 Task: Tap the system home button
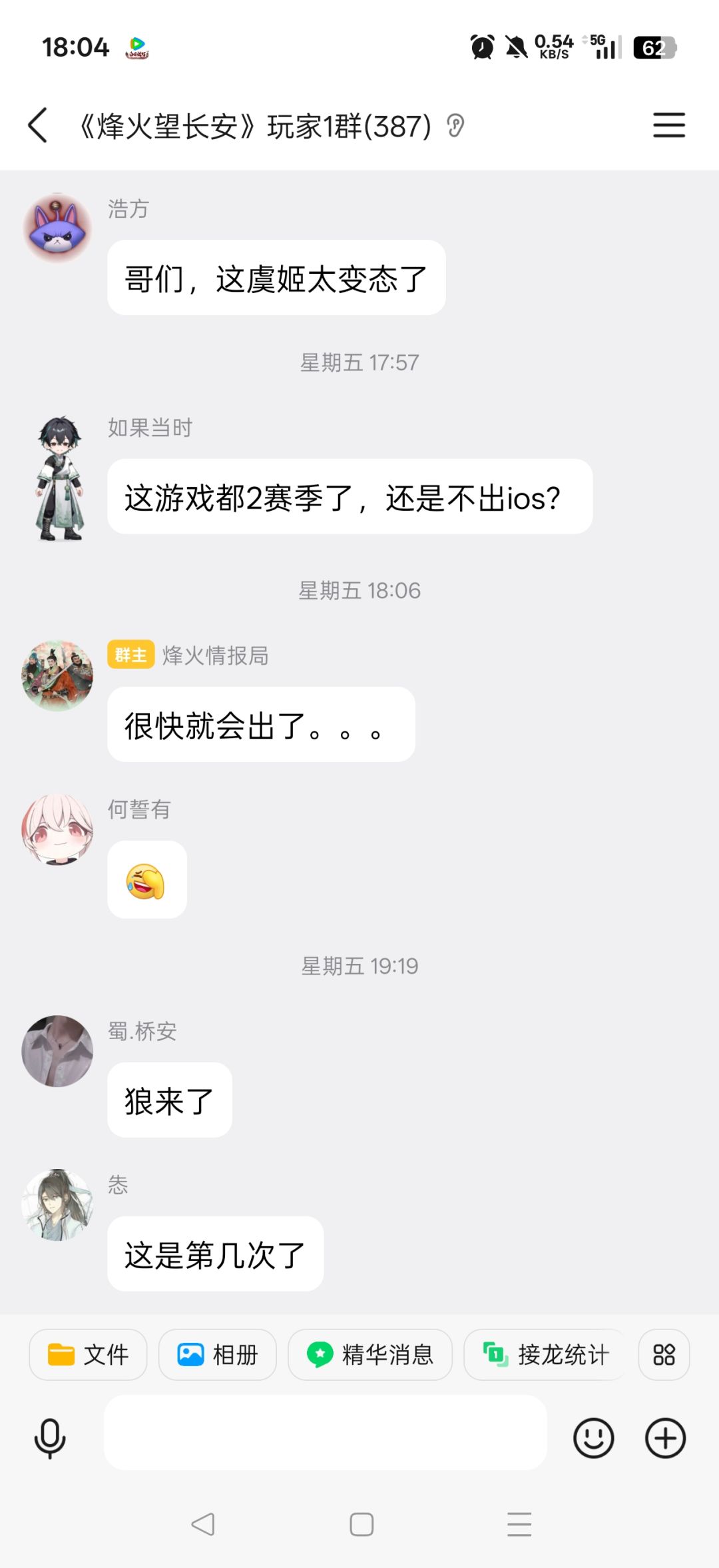point(361,1524)
